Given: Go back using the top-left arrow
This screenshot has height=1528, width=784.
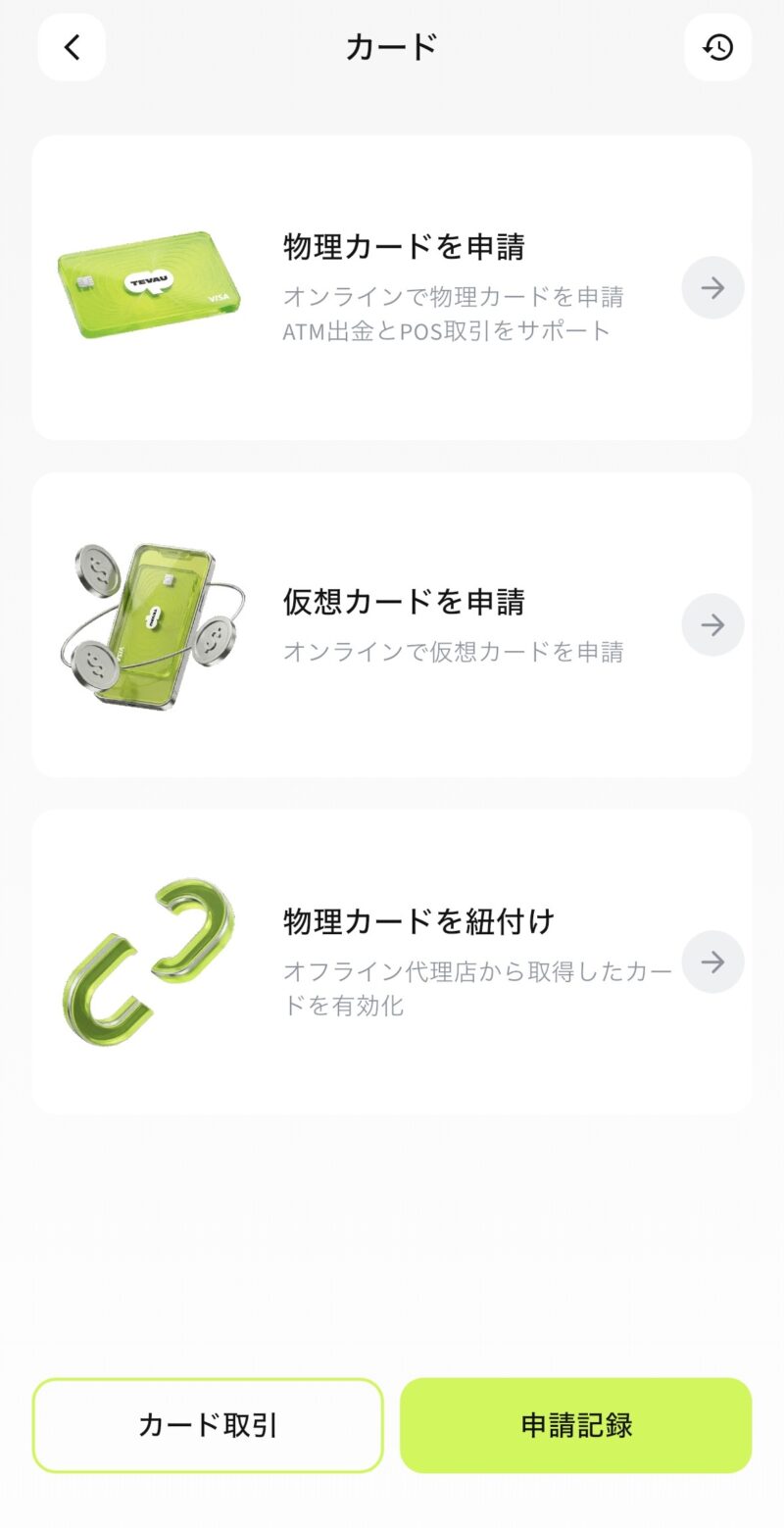Looking at the screenshot, I should pyautogui.click(x=72, y=47).
